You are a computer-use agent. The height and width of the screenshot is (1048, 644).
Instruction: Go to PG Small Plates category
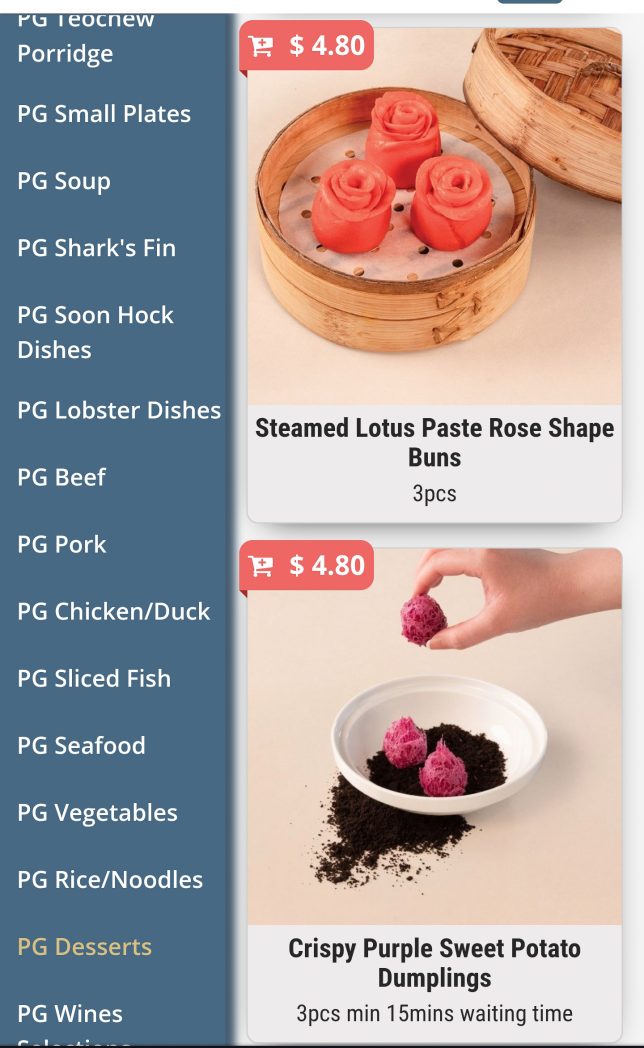pyautogui.click(x=104, y=114)
